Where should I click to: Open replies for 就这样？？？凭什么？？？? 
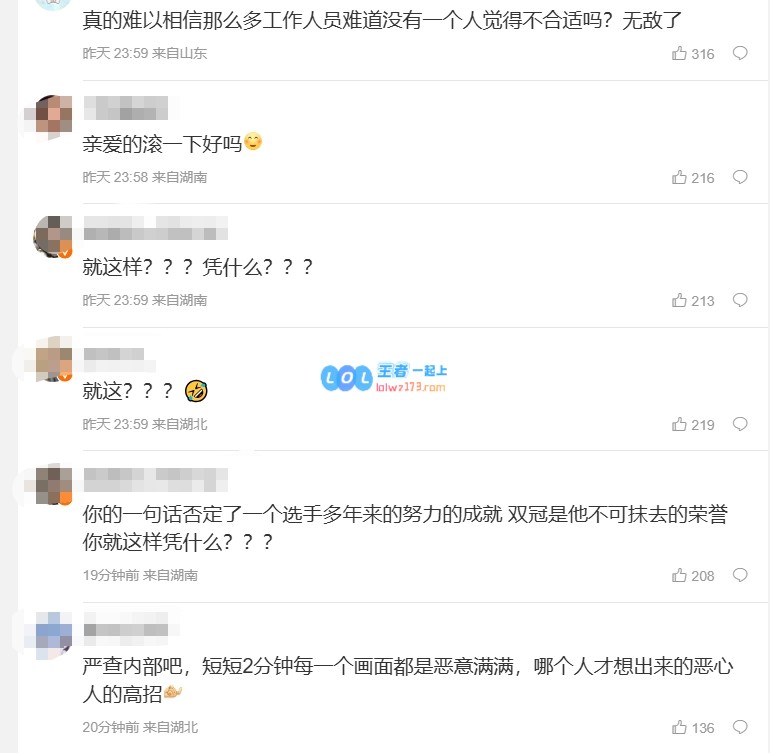point(740,300)
